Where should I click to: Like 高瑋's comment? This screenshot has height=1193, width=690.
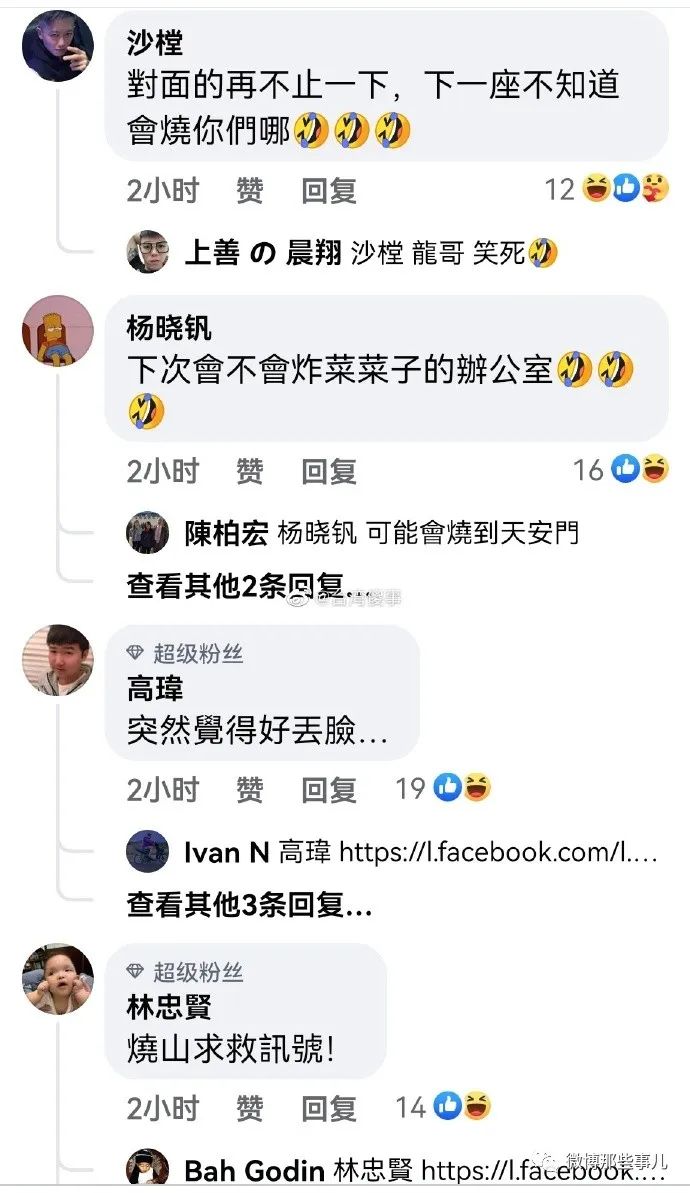[249, 790]
